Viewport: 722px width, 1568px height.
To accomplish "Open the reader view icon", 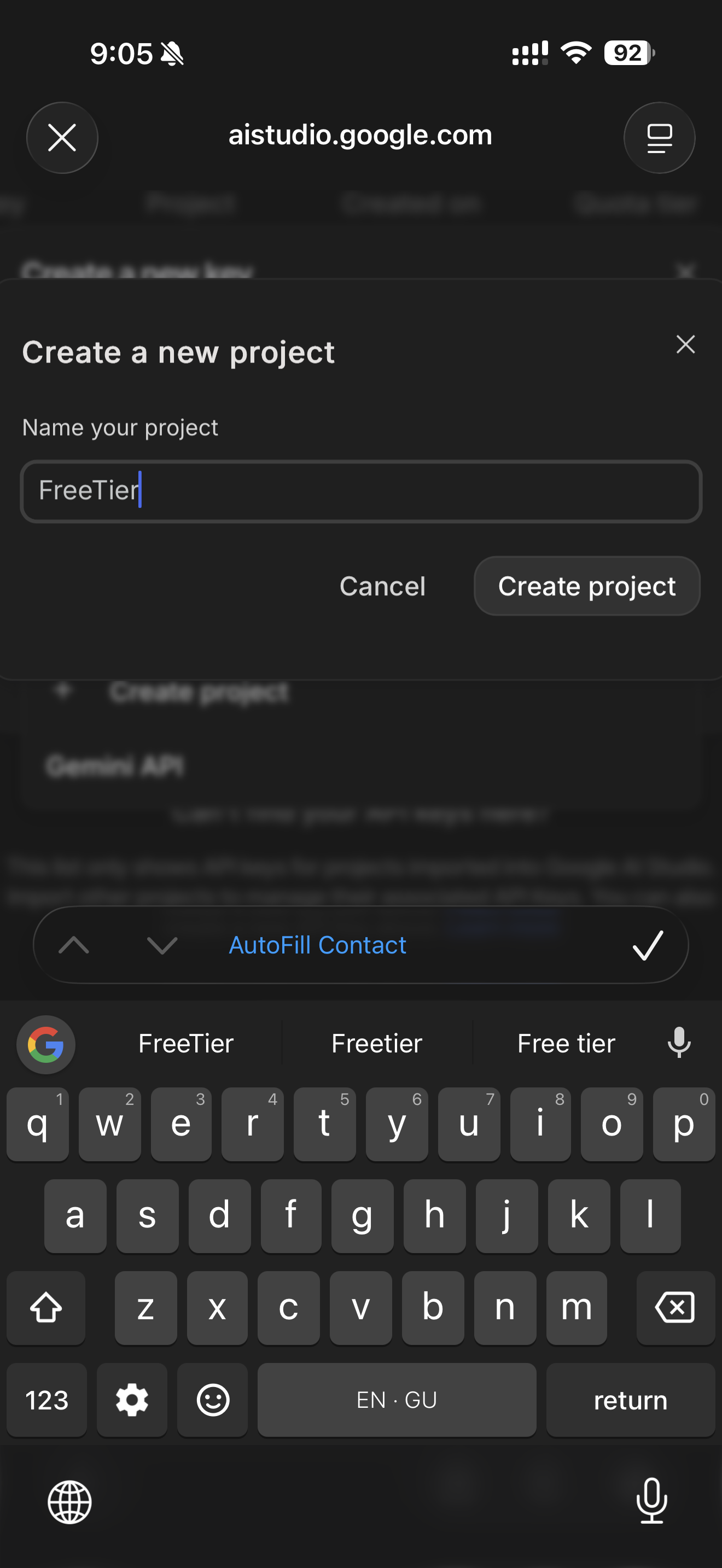I will point(659,138).
